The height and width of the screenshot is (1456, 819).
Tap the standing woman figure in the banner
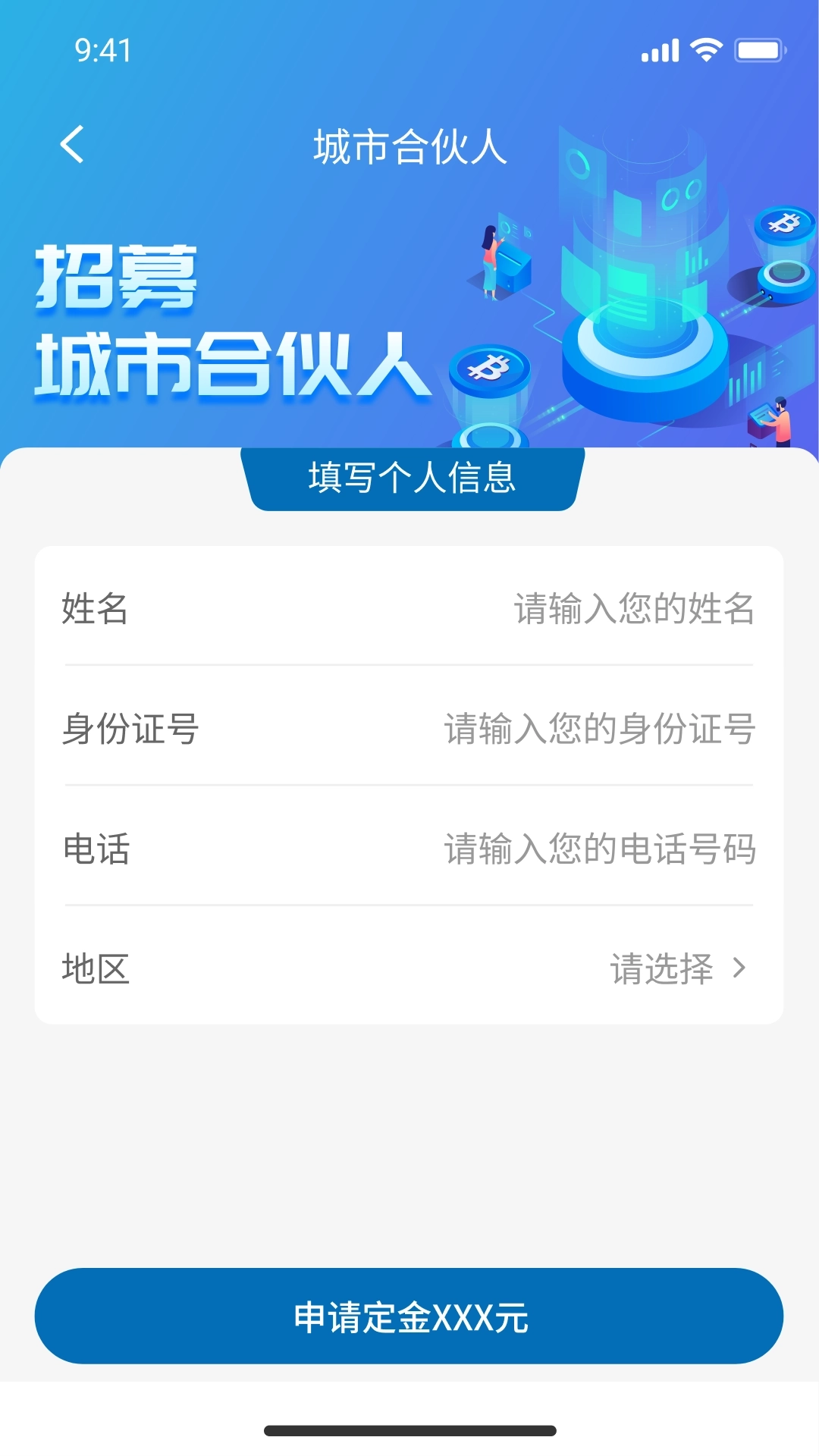pyautogui.click(x=489, y=262)
